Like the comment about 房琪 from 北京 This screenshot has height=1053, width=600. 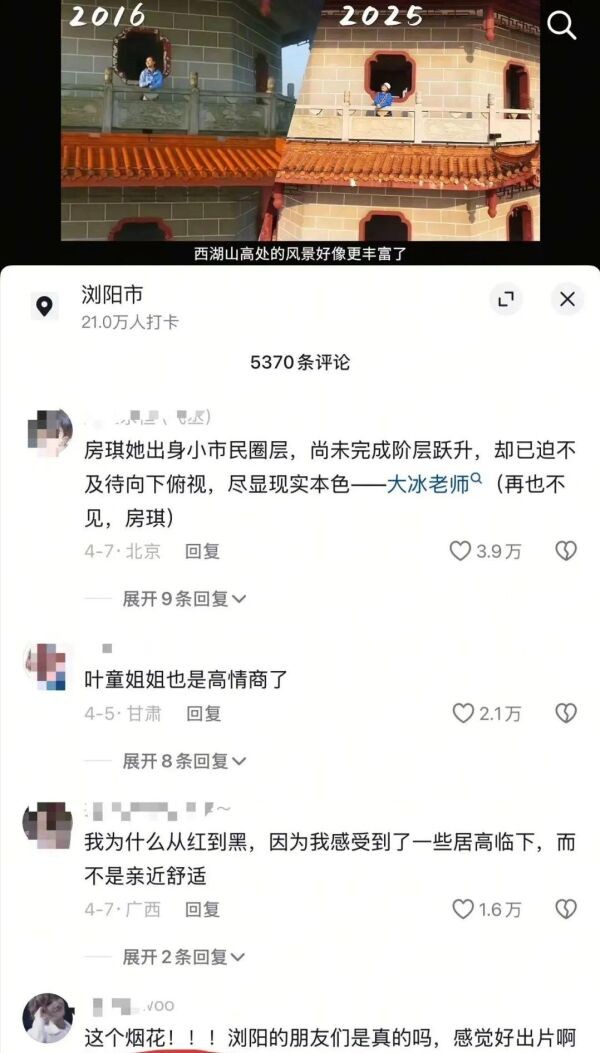pyautogui.click(x=485, y=551)
